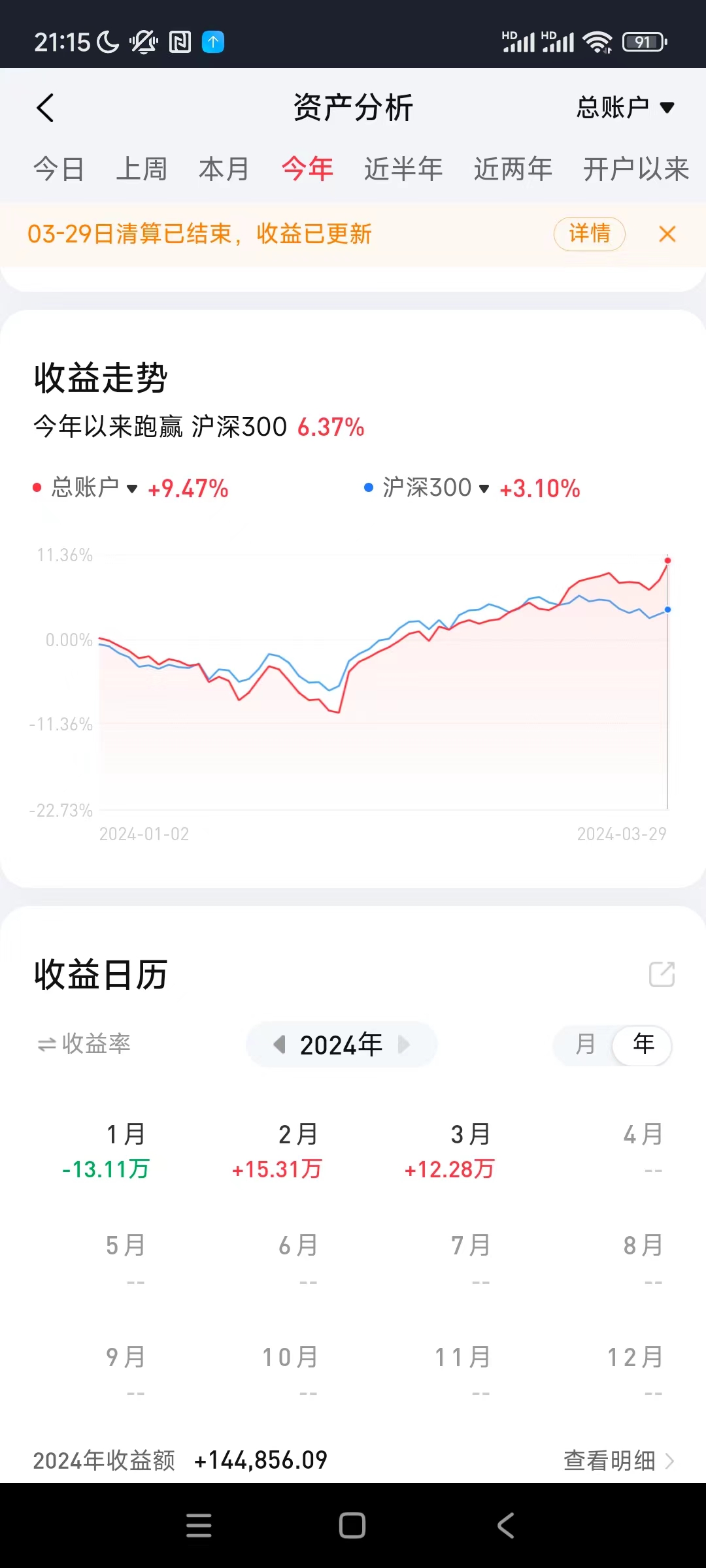706x1568 pixels.
Task: Open 详情 in the clearing notice banner
Action: click(590, 233)
